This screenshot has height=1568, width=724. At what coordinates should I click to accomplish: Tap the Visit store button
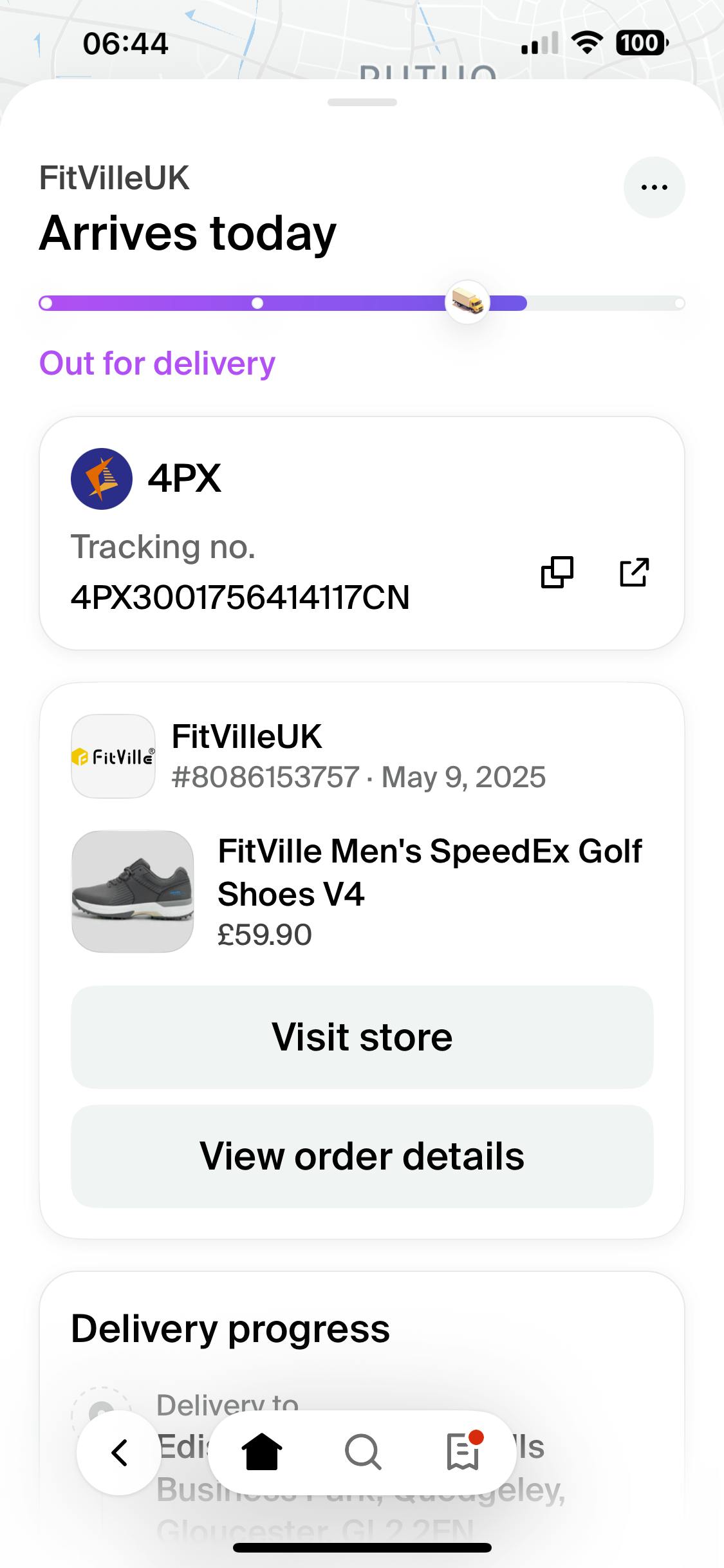coord(362,1037)
